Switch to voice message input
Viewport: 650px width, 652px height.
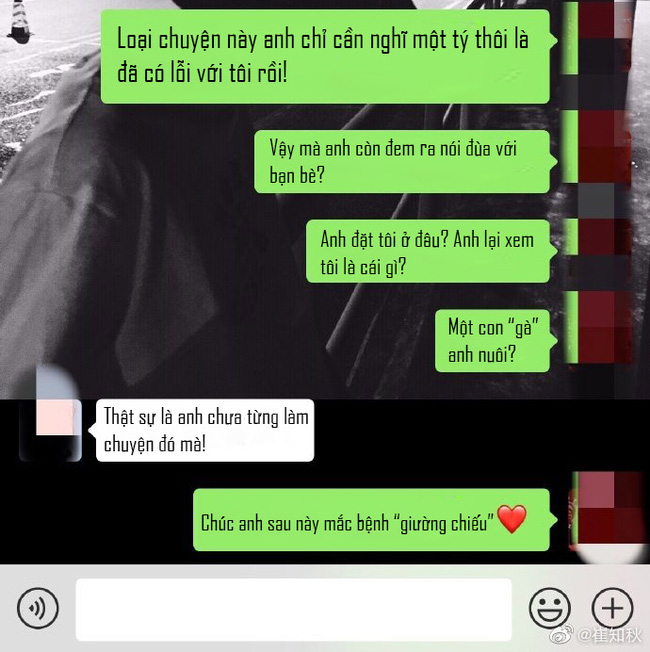pos(38,608)
